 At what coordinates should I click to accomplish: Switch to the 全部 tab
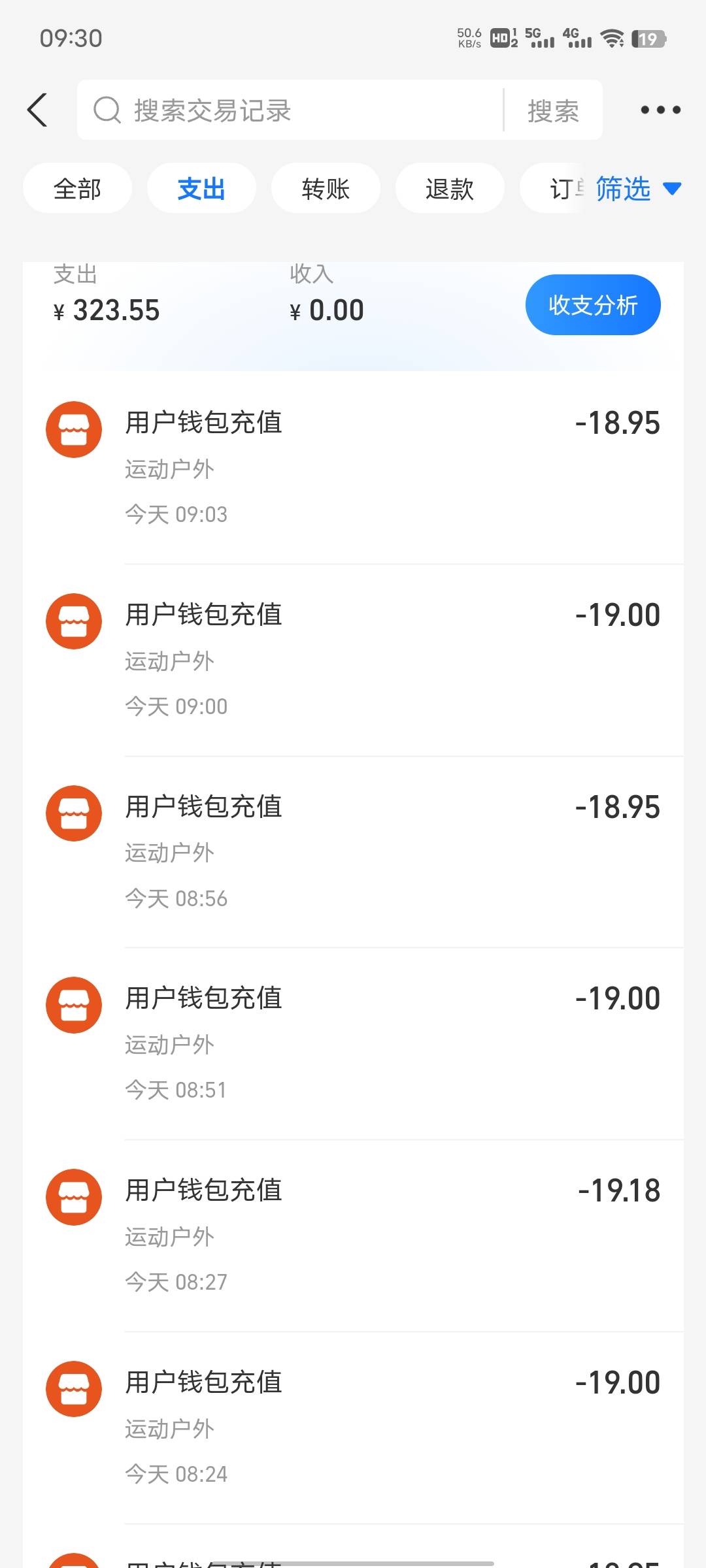(77, 189)
